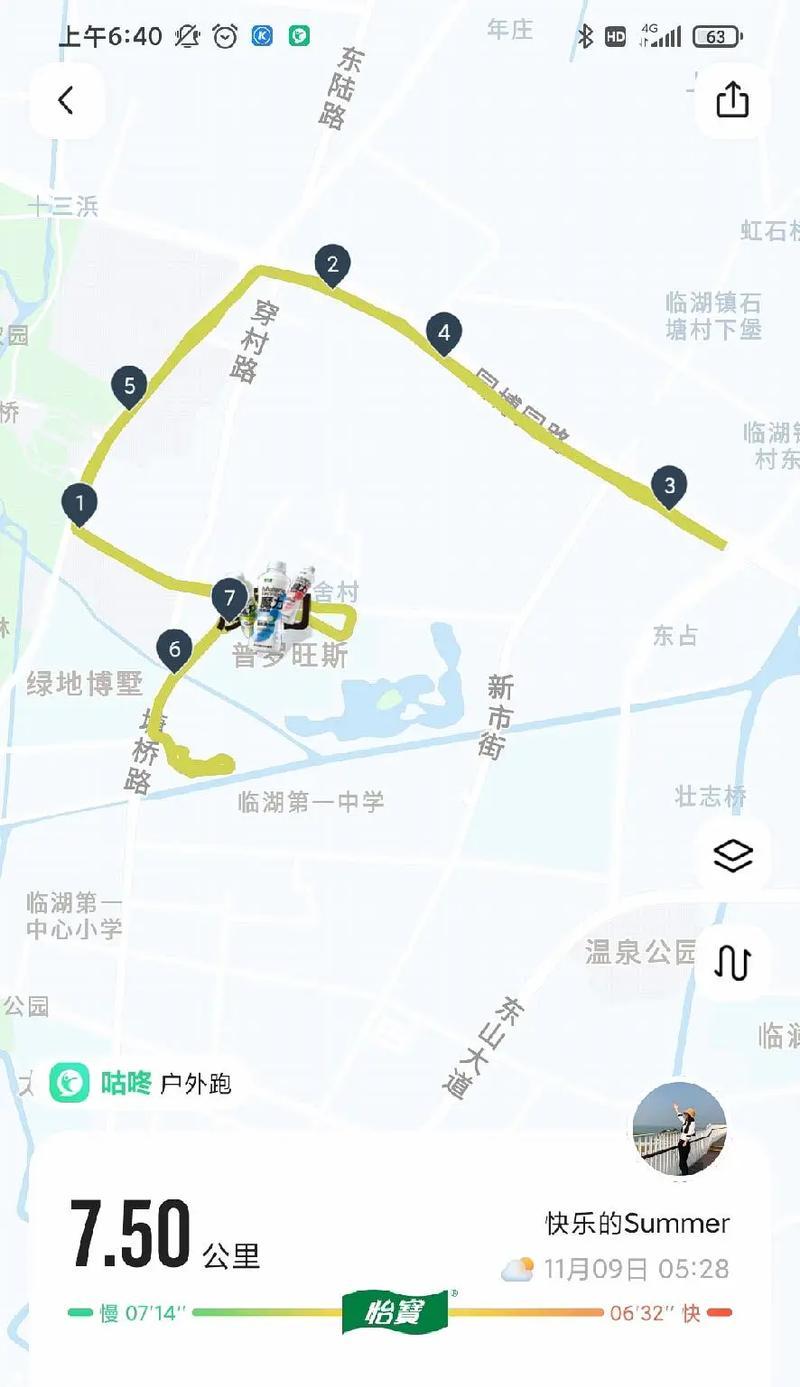
Task: Tap the route track toggle icon
Action: (732, 962)
